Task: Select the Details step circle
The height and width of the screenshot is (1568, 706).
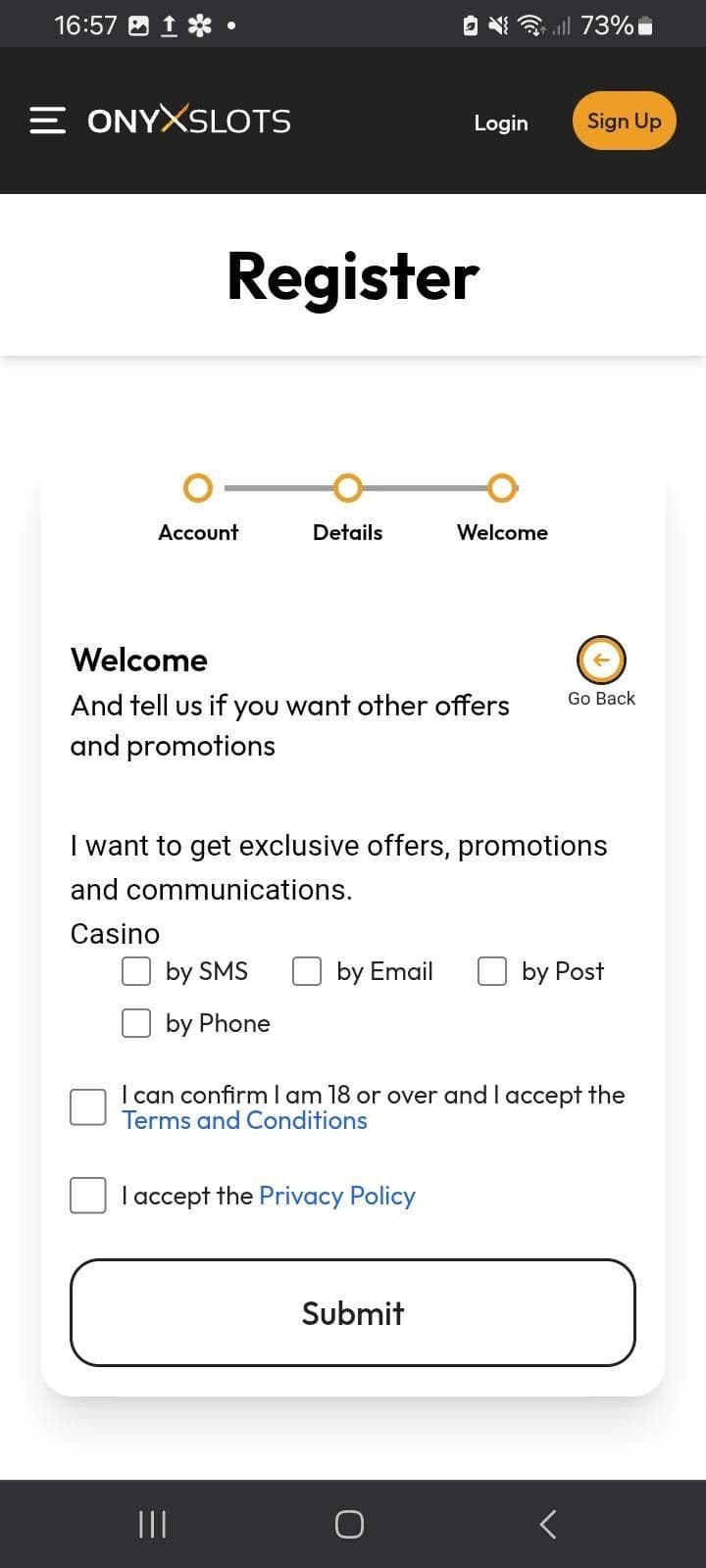Action: (x=347, y=487)
